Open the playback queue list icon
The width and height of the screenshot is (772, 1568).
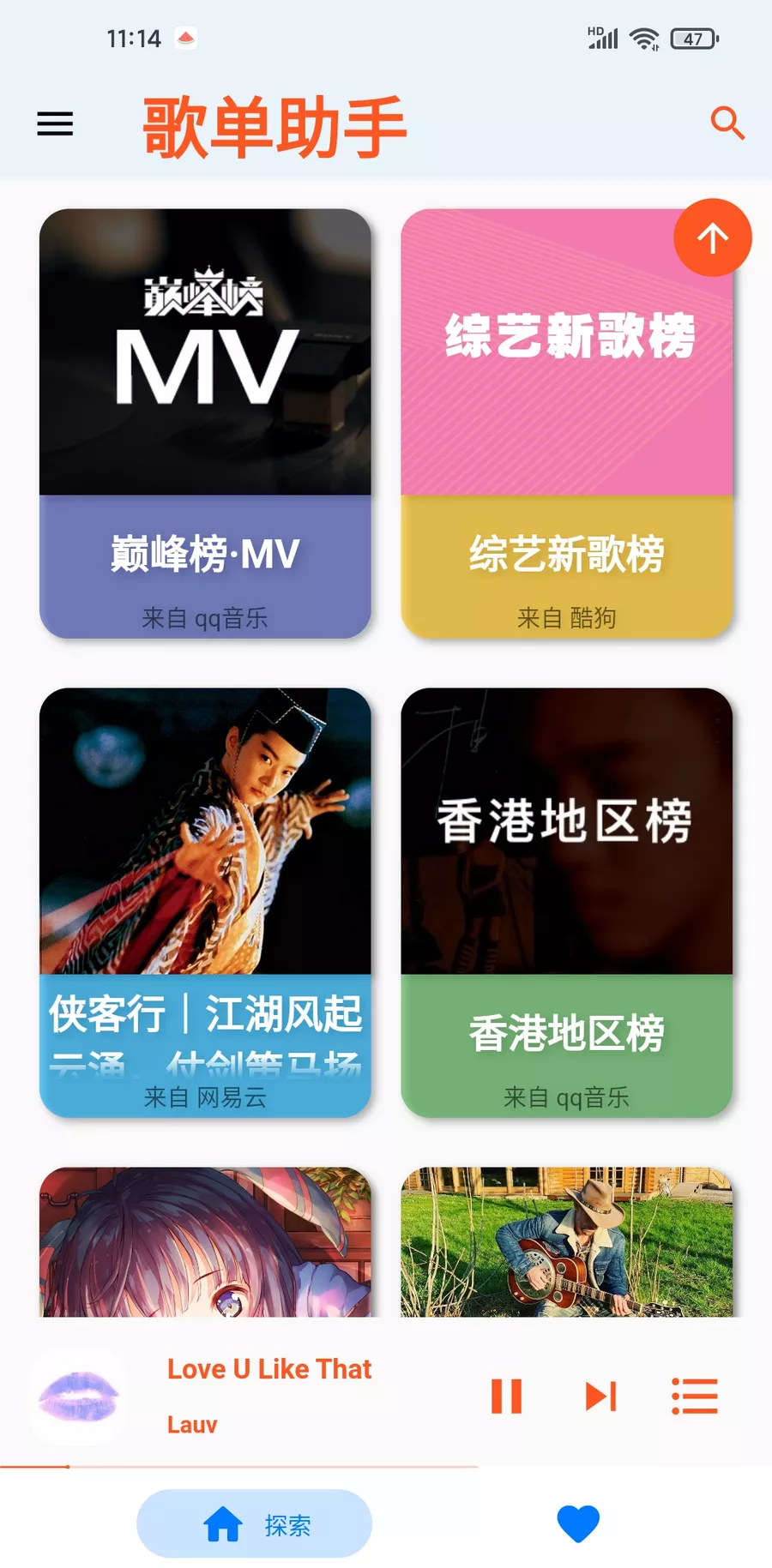tap(695, 1396)
